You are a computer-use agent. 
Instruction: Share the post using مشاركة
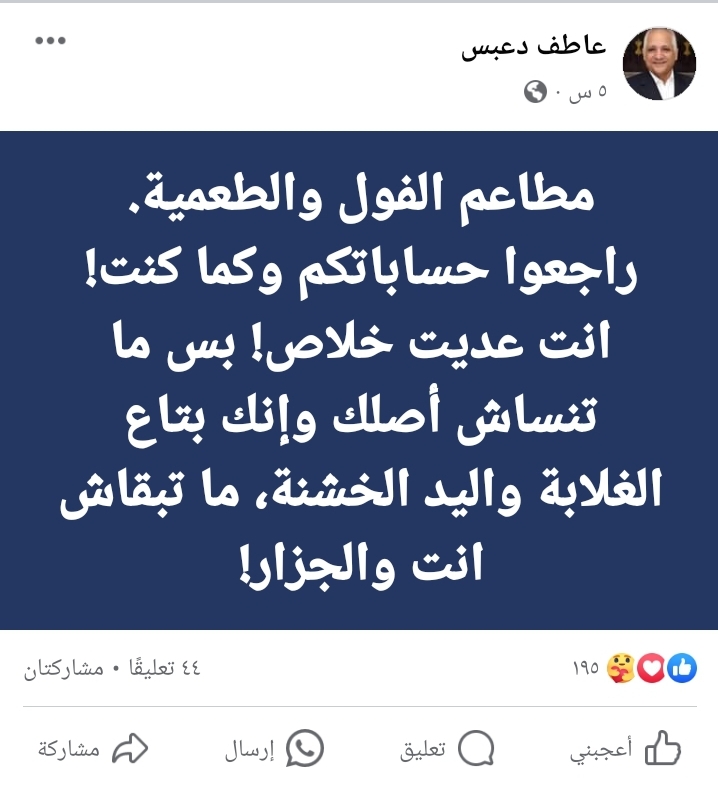pos(93,749)
